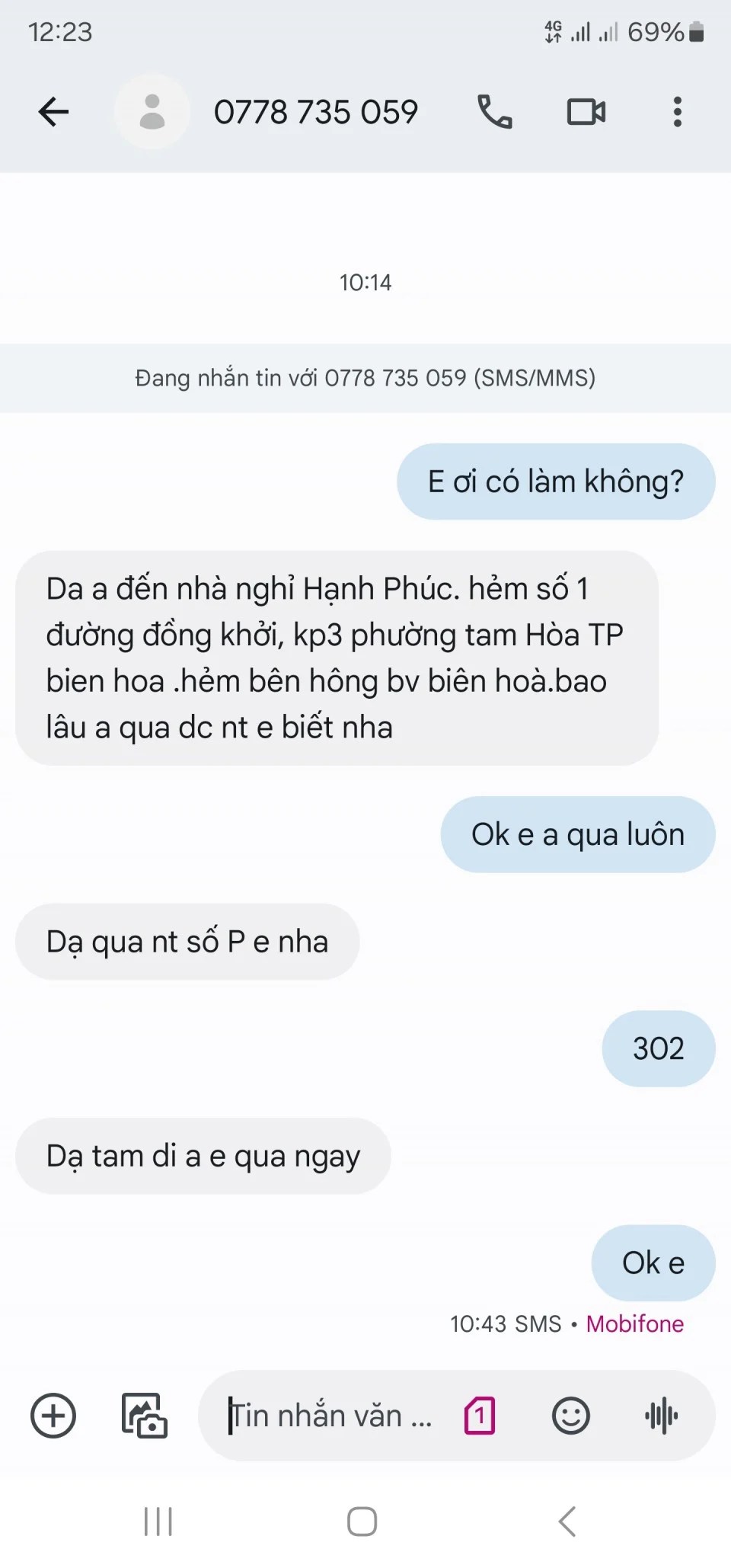Start a voice call with 0778 735 059

click(x=494, y=112)
